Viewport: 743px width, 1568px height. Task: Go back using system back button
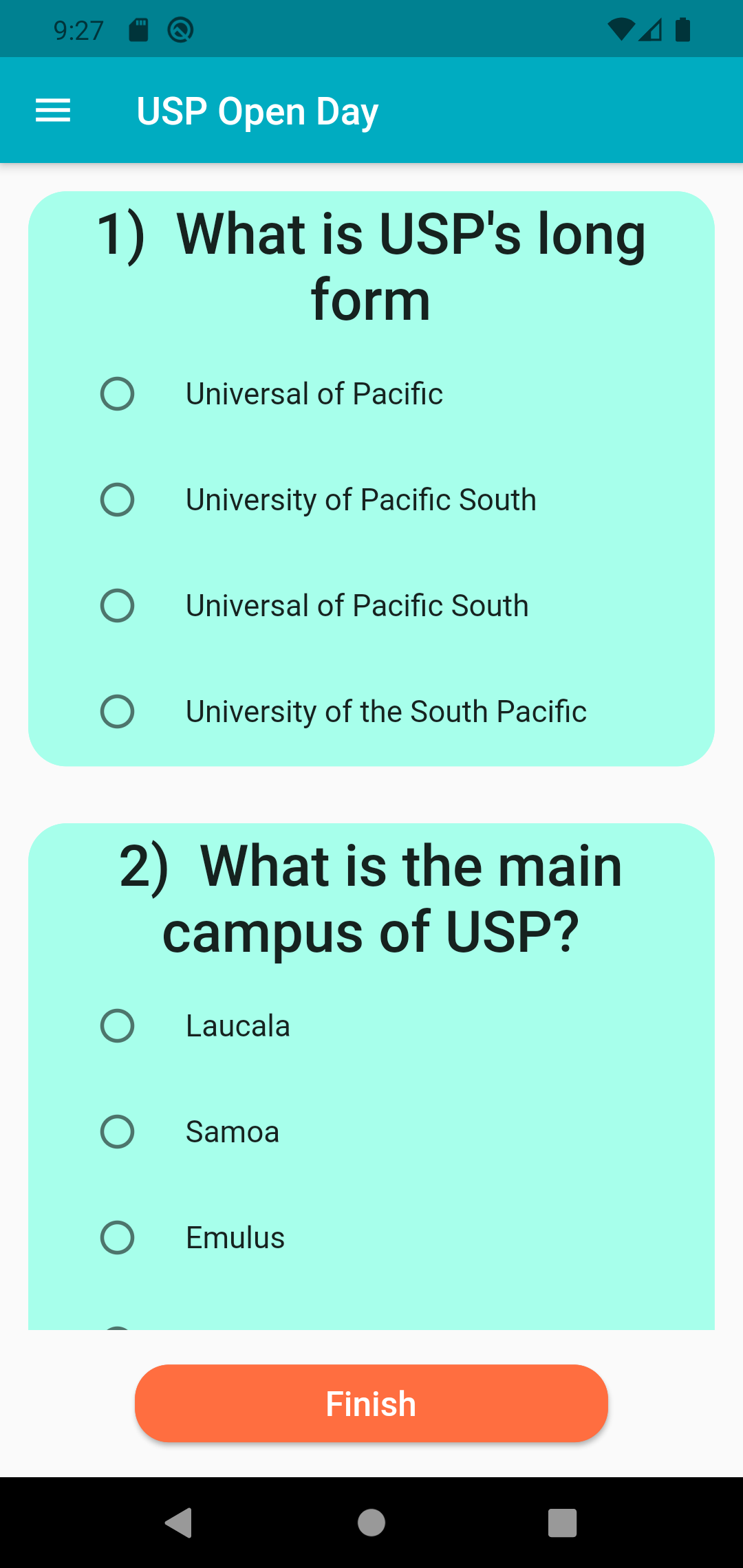pos(179,1523)
